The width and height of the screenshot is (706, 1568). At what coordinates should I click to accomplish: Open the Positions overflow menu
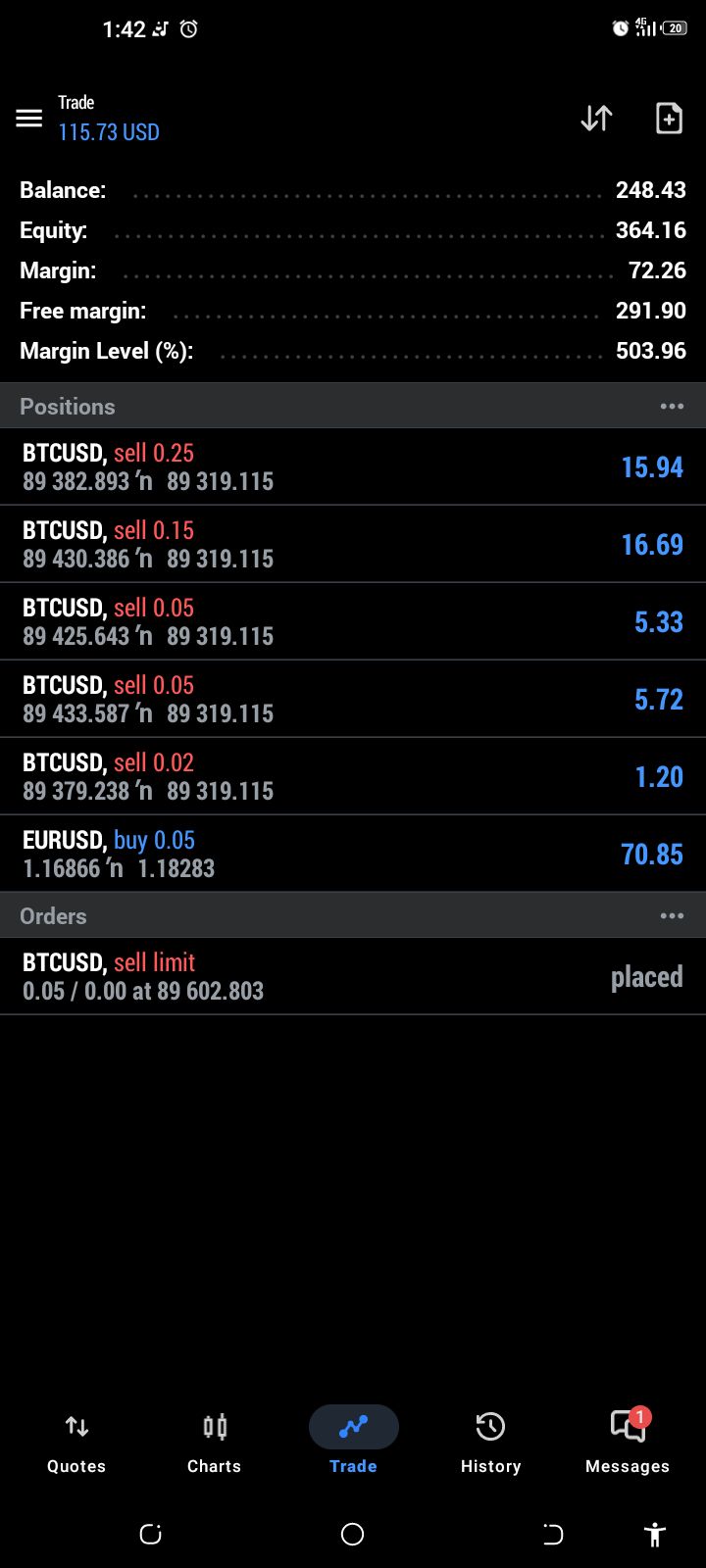tap(672, 407)
